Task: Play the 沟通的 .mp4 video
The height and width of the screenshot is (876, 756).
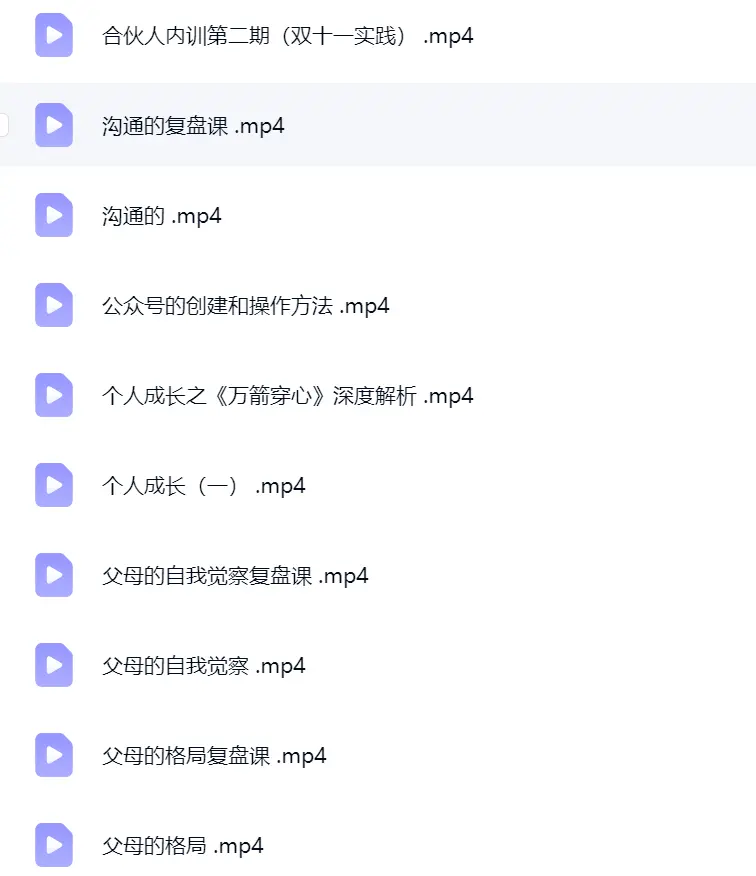Action: tap(161, 216)
